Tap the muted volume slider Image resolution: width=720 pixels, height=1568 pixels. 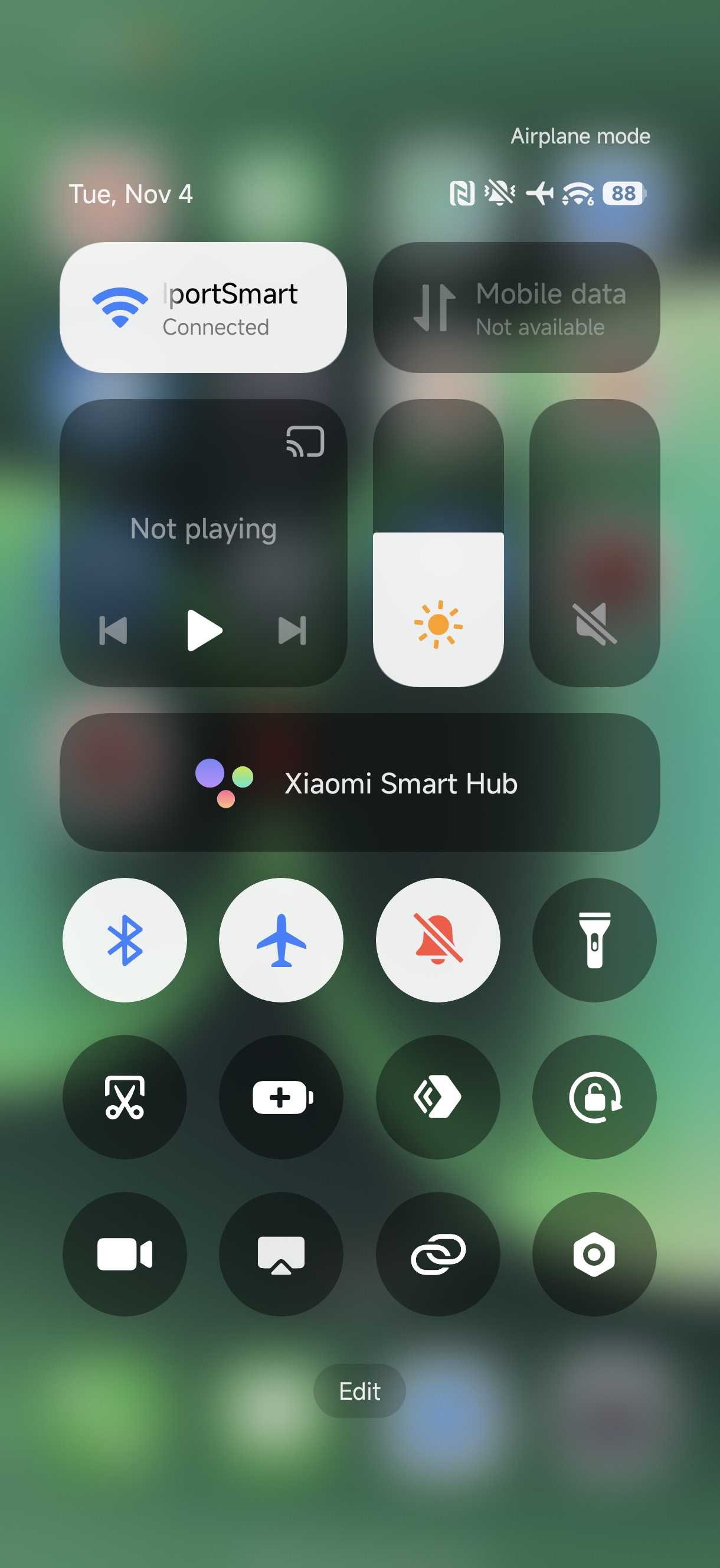click(x=594, y=543)
